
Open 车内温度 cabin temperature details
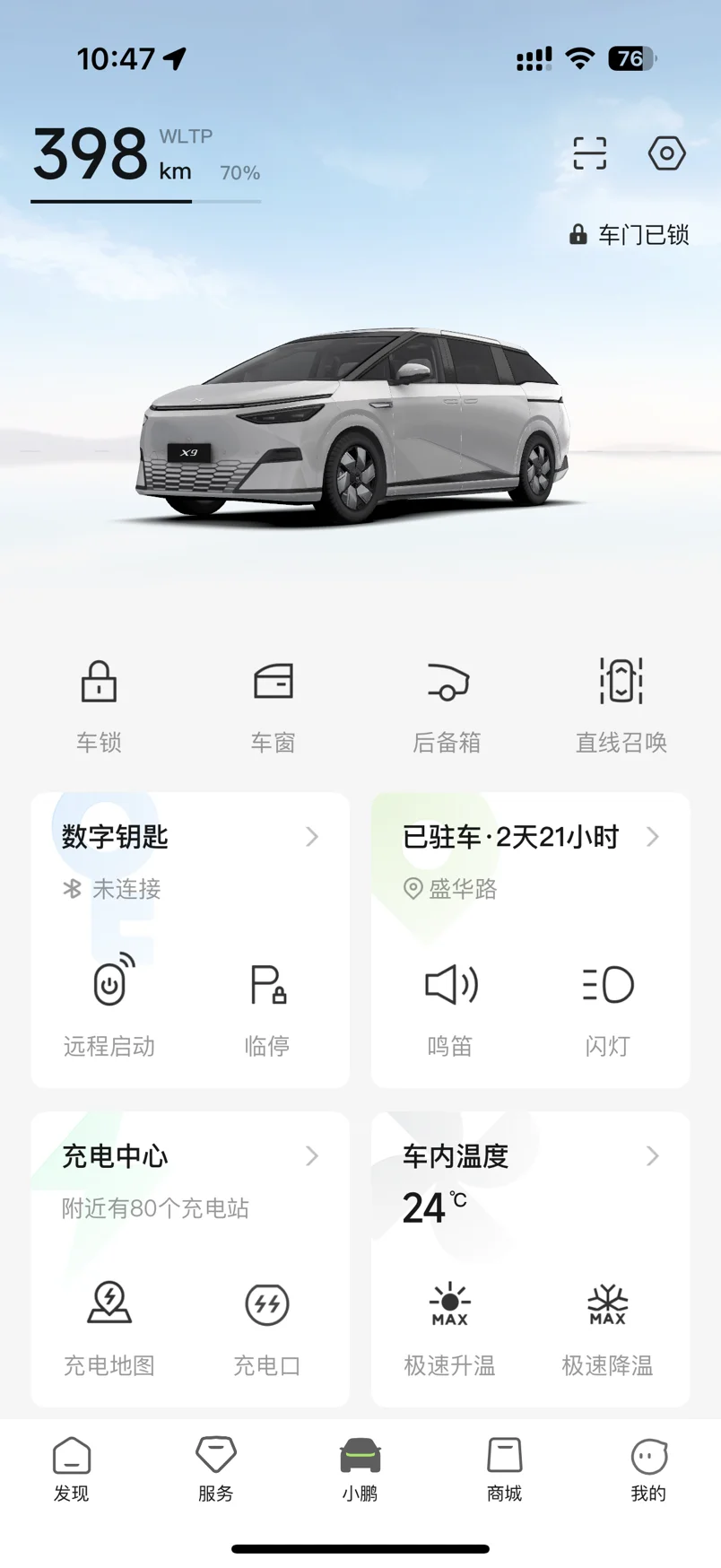pos(530,1156)
